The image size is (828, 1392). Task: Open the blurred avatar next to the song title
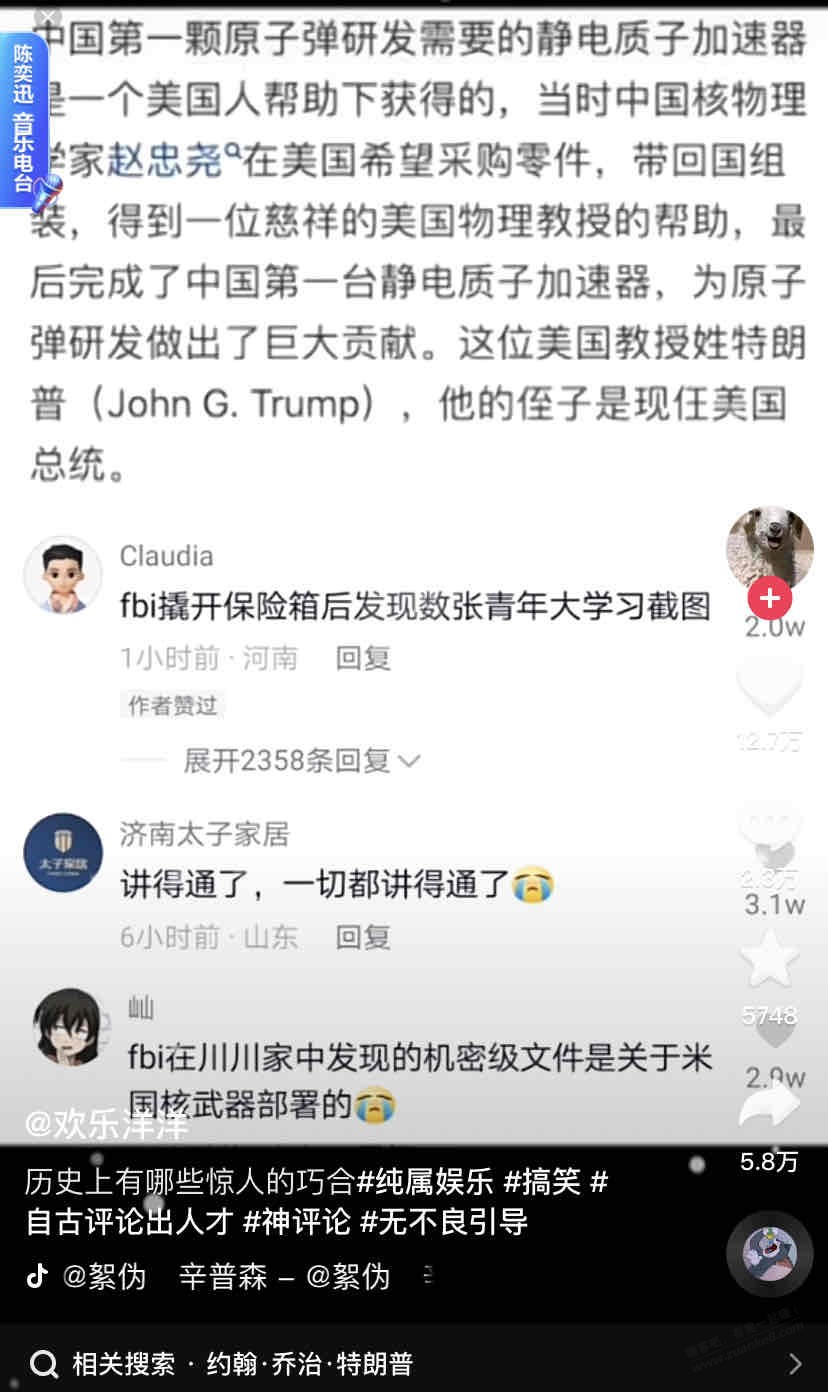(769, 1253)
